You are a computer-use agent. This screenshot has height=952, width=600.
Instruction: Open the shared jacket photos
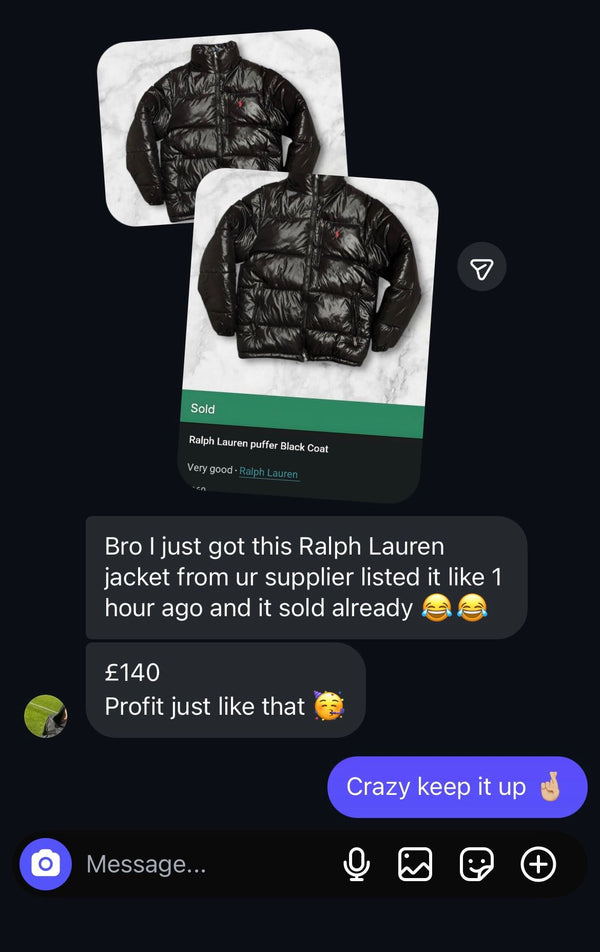coord(310,300)
